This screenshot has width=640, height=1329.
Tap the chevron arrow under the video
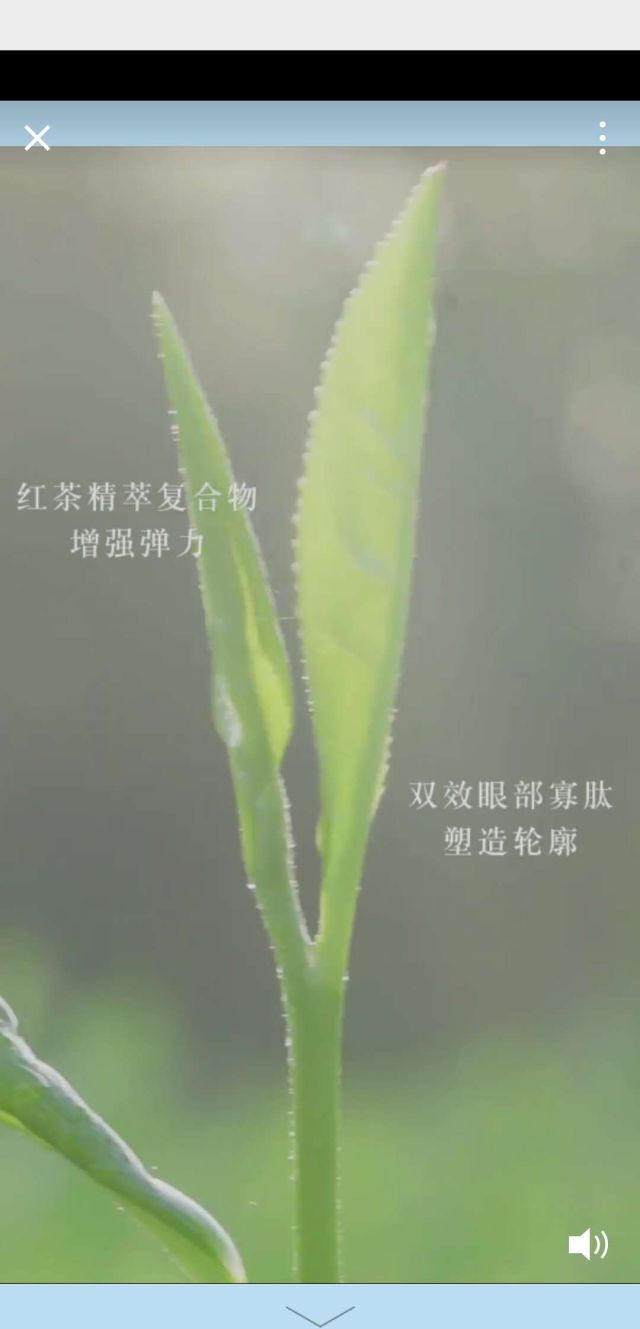tap(320, 1314)
